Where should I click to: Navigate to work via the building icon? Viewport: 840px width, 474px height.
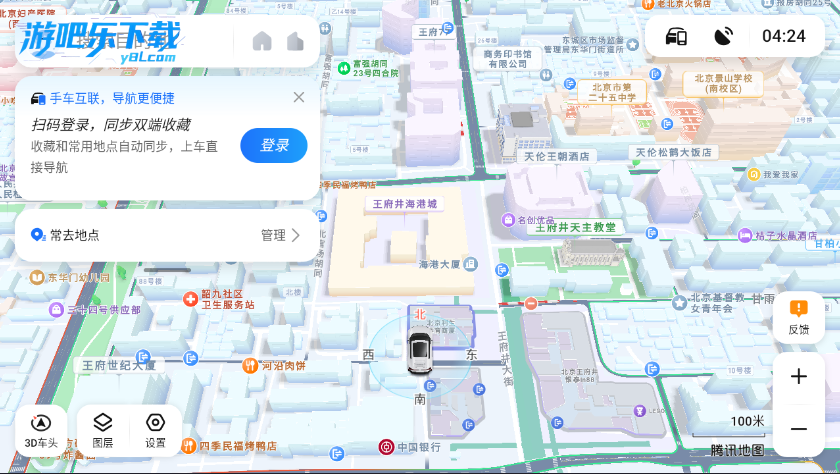coord(295,41)
